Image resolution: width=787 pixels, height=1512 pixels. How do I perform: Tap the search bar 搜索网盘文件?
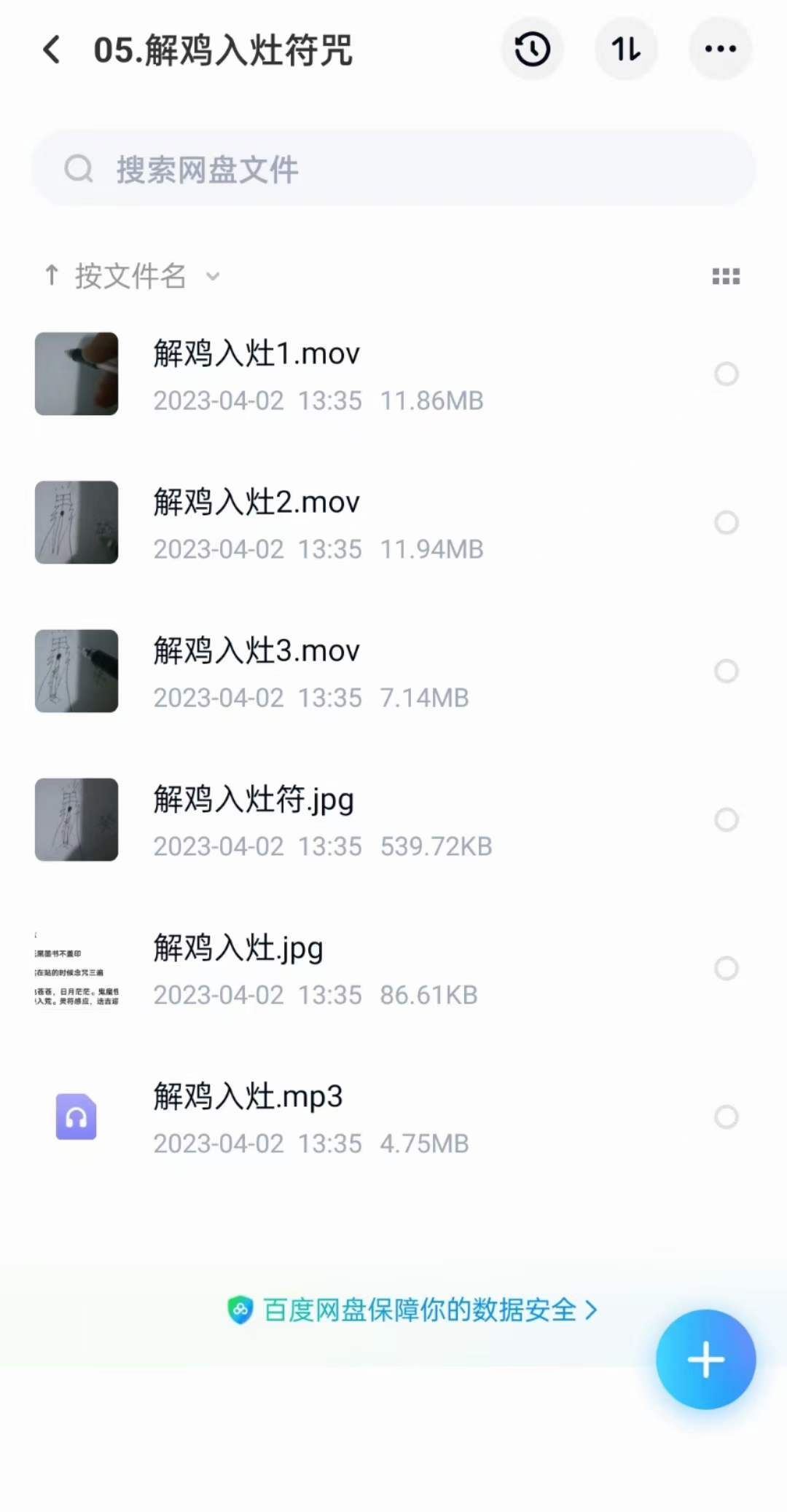tap(393, 169)
